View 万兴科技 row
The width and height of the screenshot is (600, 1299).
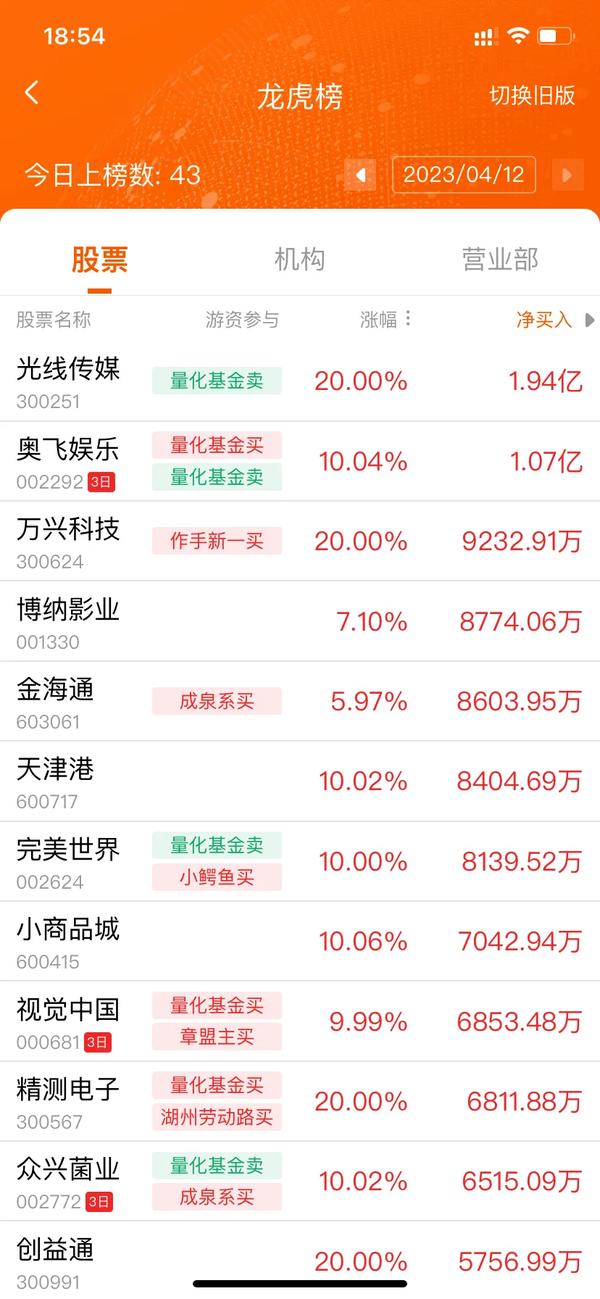tap(300, 541)
